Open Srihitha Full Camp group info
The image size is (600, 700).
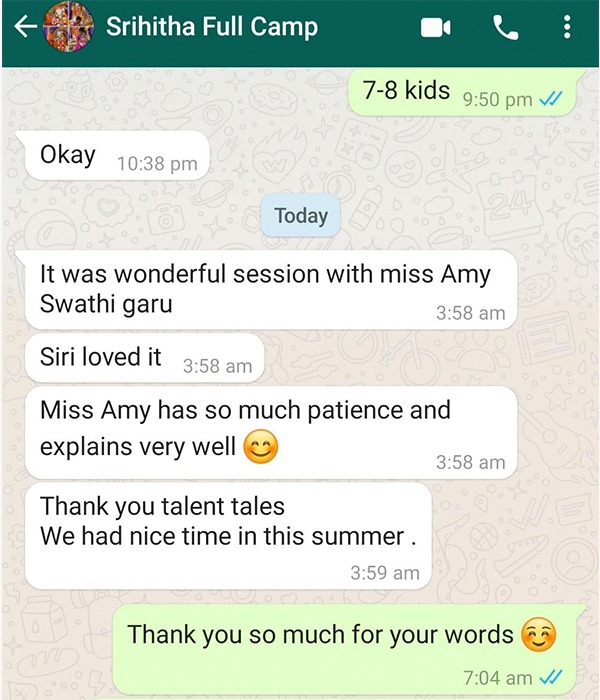tap(212, 27)
